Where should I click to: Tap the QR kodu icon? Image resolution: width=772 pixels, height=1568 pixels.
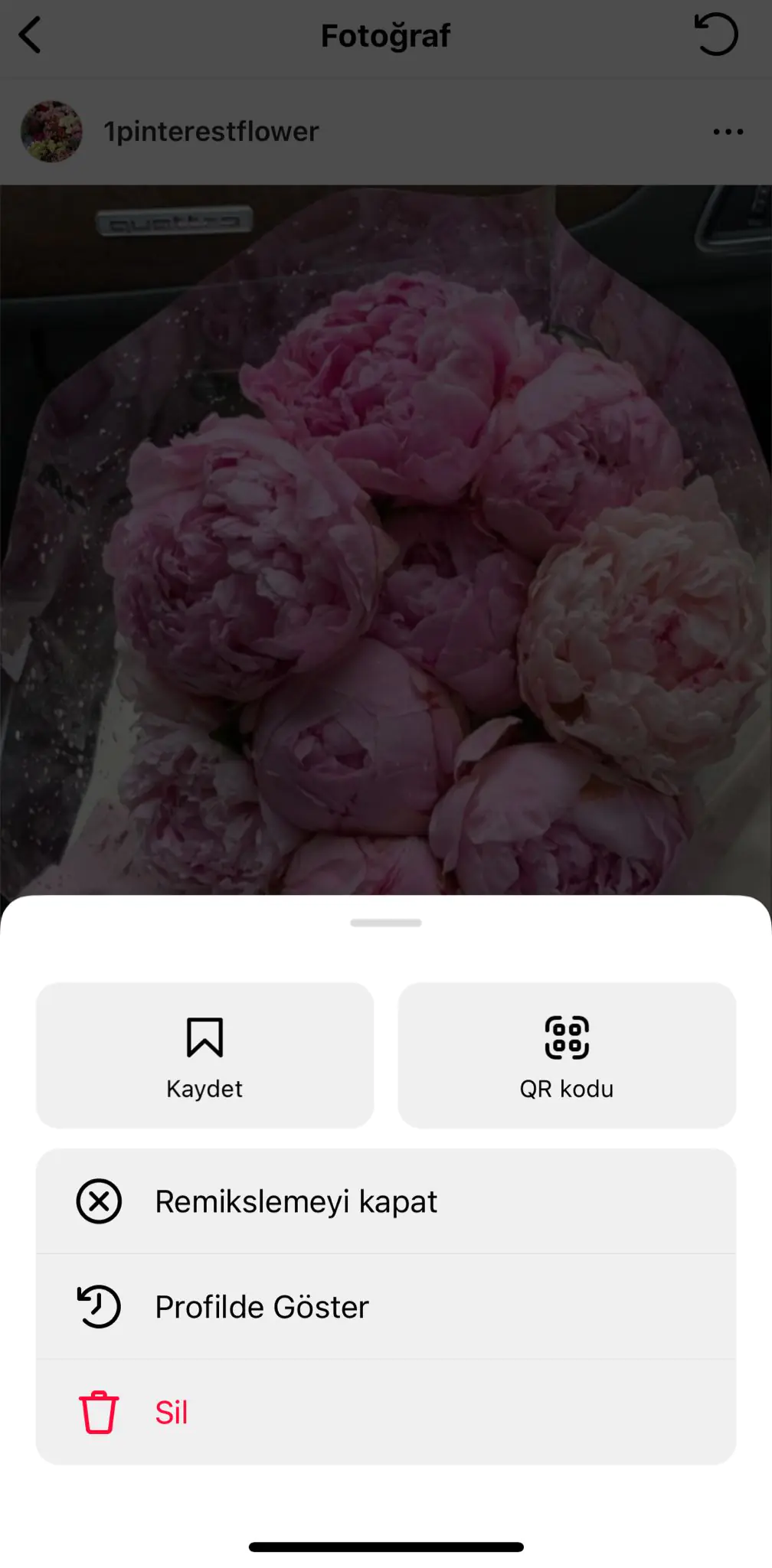567,1038
